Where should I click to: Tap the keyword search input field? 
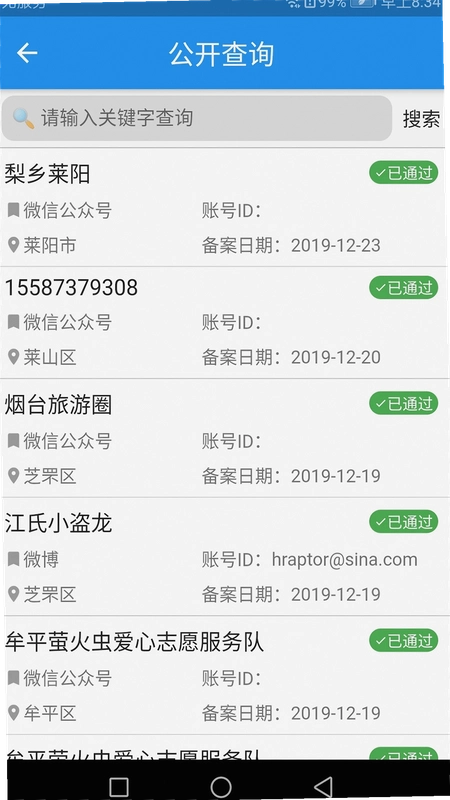click(197, 118)
